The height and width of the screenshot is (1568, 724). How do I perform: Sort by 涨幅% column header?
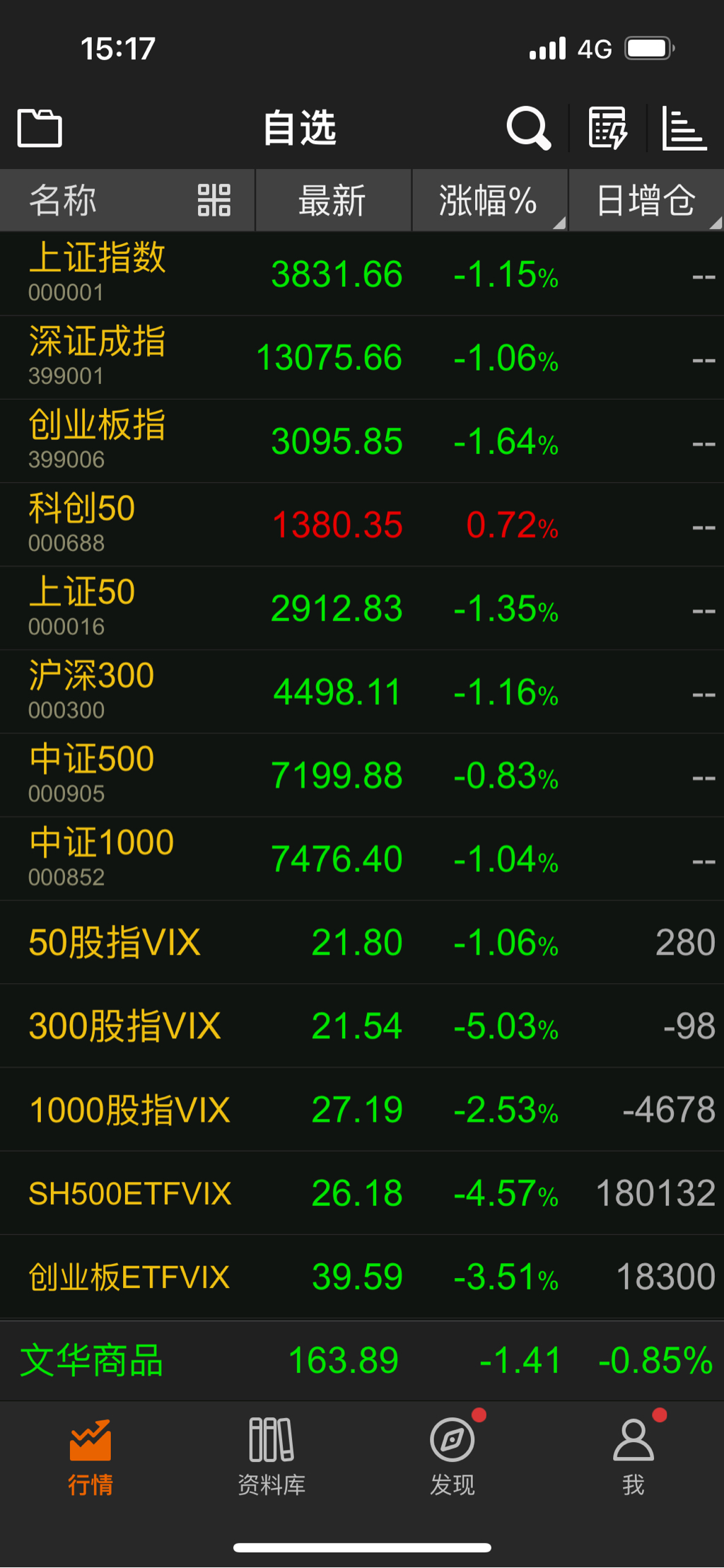pos(489,200)
